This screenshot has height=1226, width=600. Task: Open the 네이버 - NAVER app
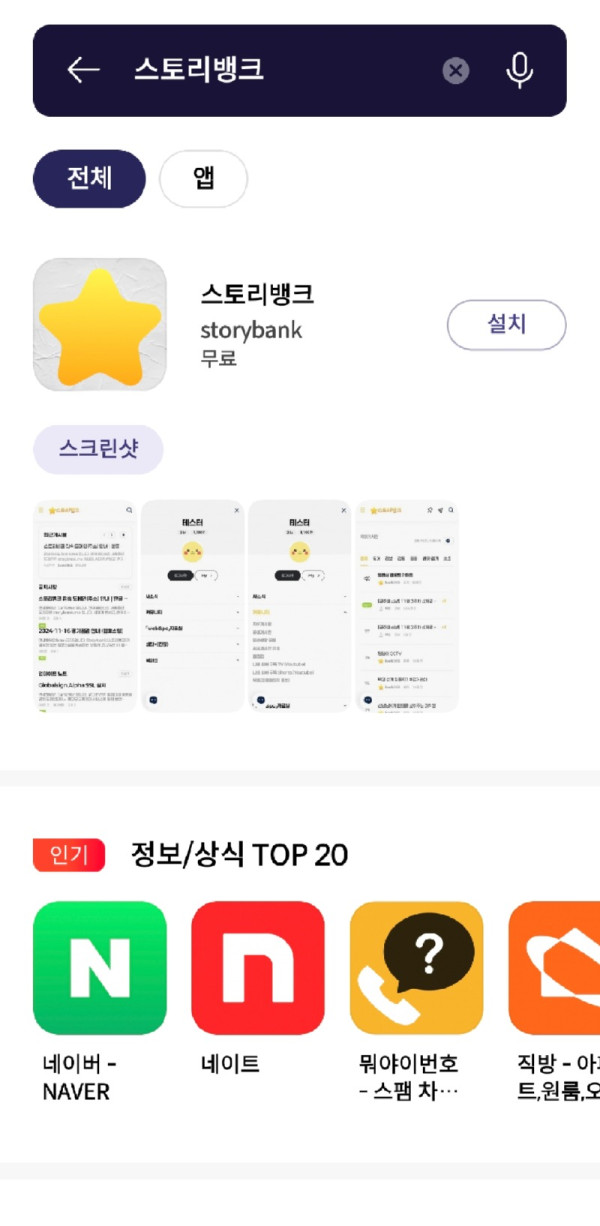[x=100, y=1001]
